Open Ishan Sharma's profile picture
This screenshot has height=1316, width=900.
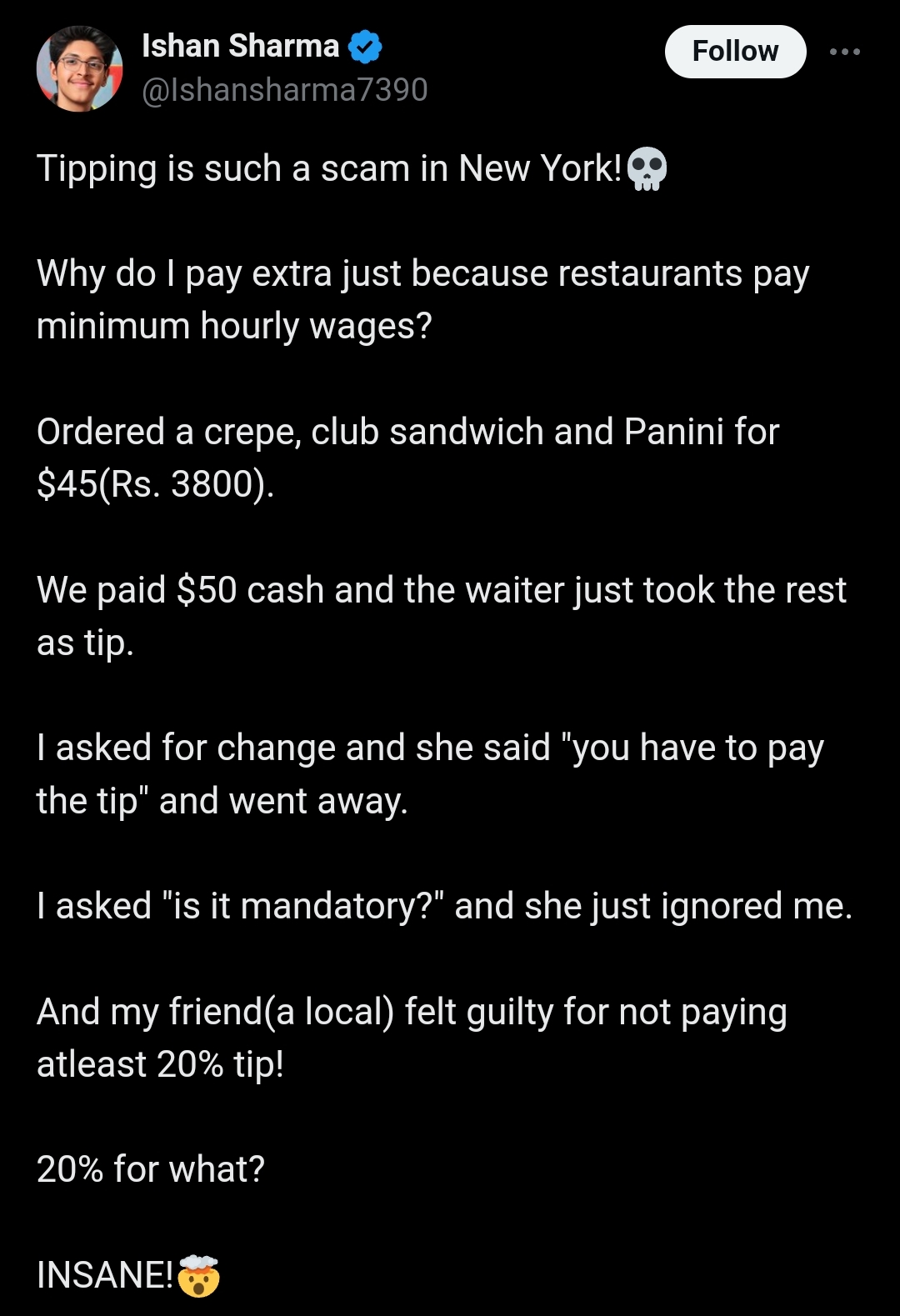[79, 68]
